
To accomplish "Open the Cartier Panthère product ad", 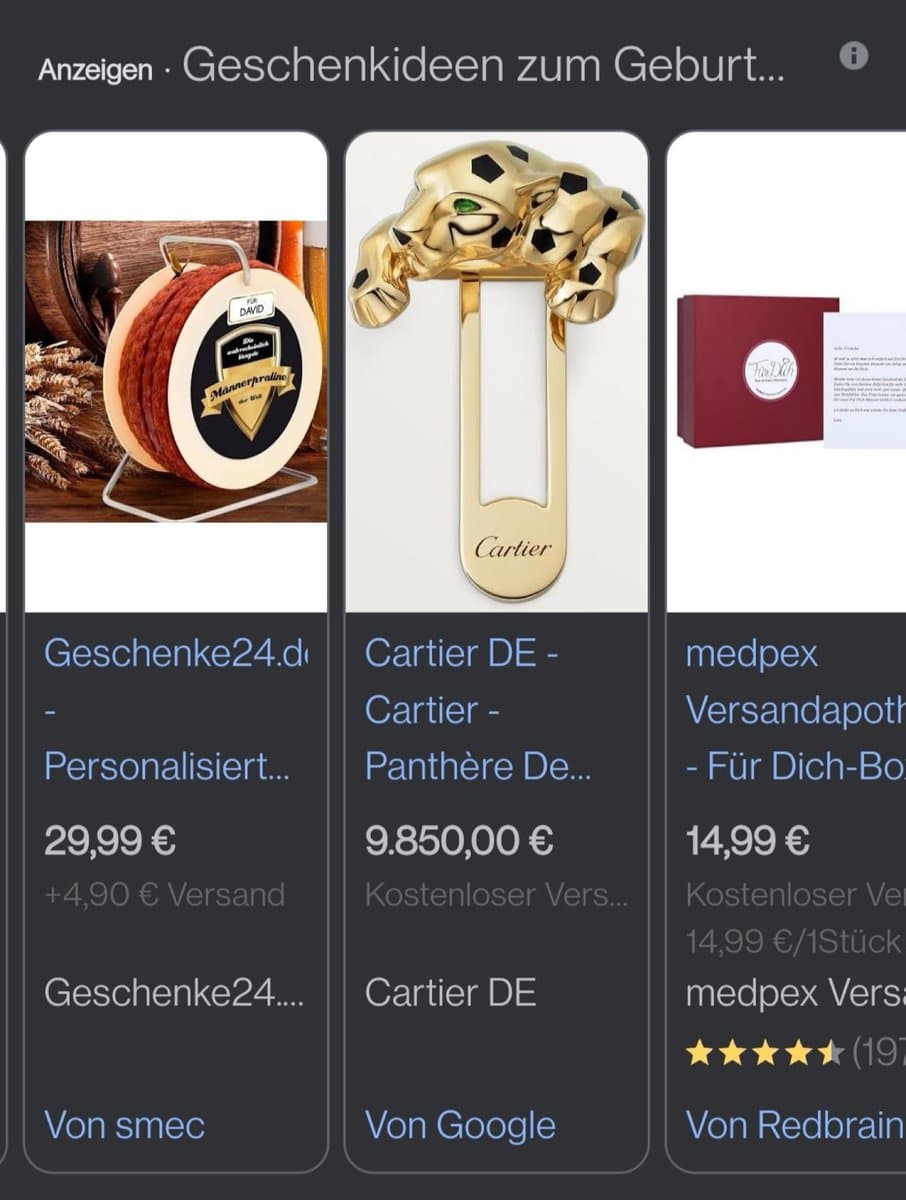I will tap(478, 710).
